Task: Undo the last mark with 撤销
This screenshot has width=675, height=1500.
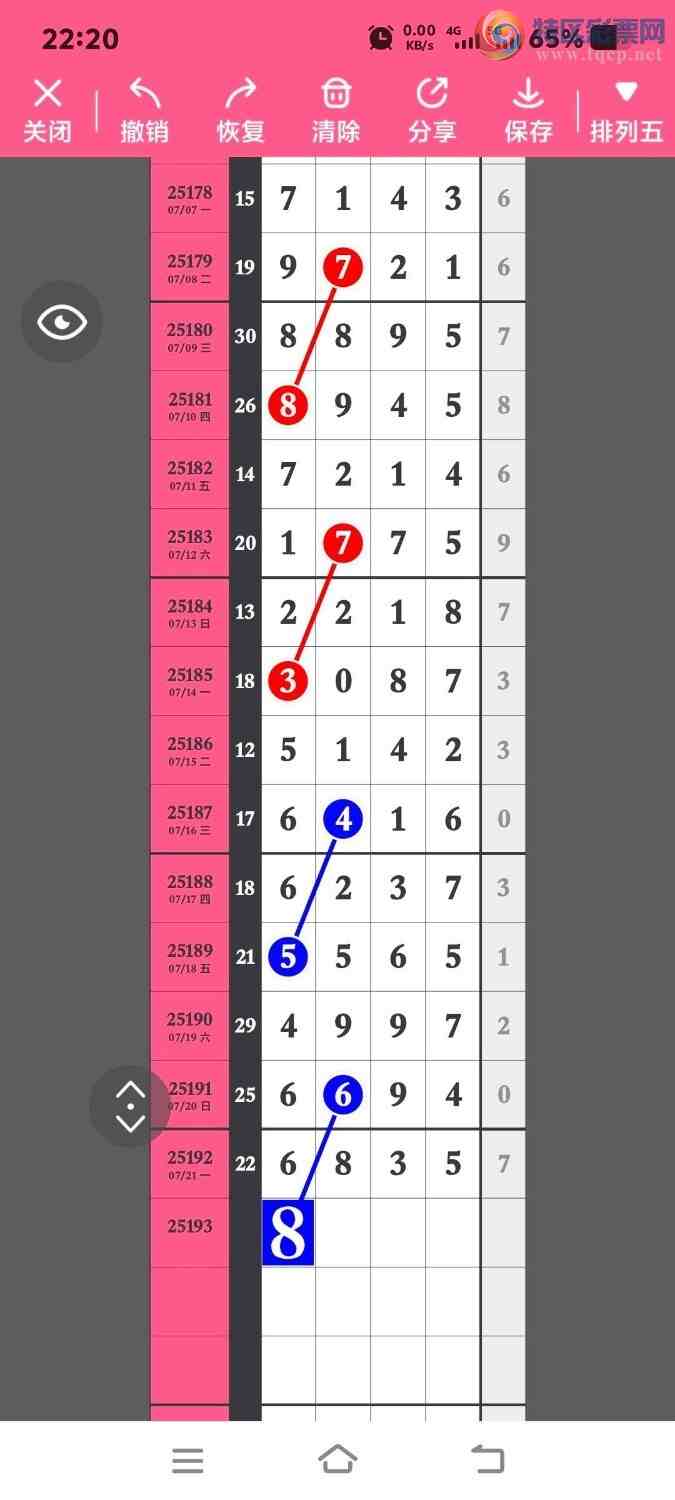Action: (x=144, y=111)
